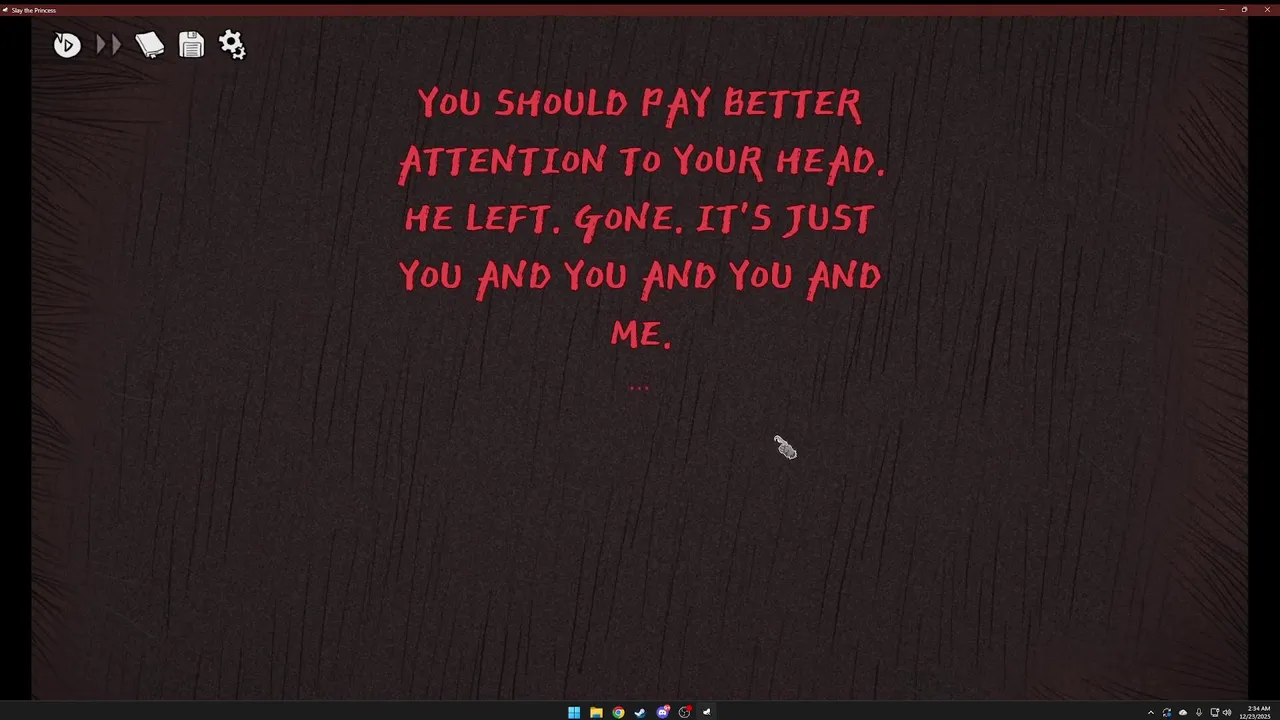
Task: Open the dialogue history book
Action: (150, 45)
